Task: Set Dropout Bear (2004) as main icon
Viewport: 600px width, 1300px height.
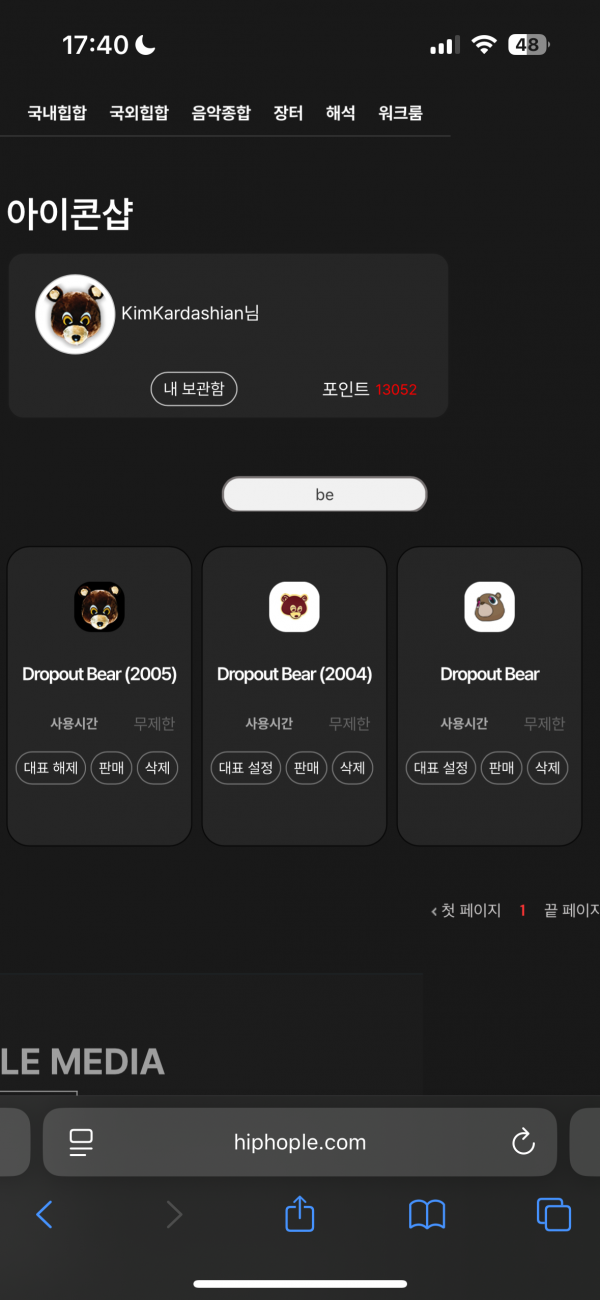Action: click(246, 768)
